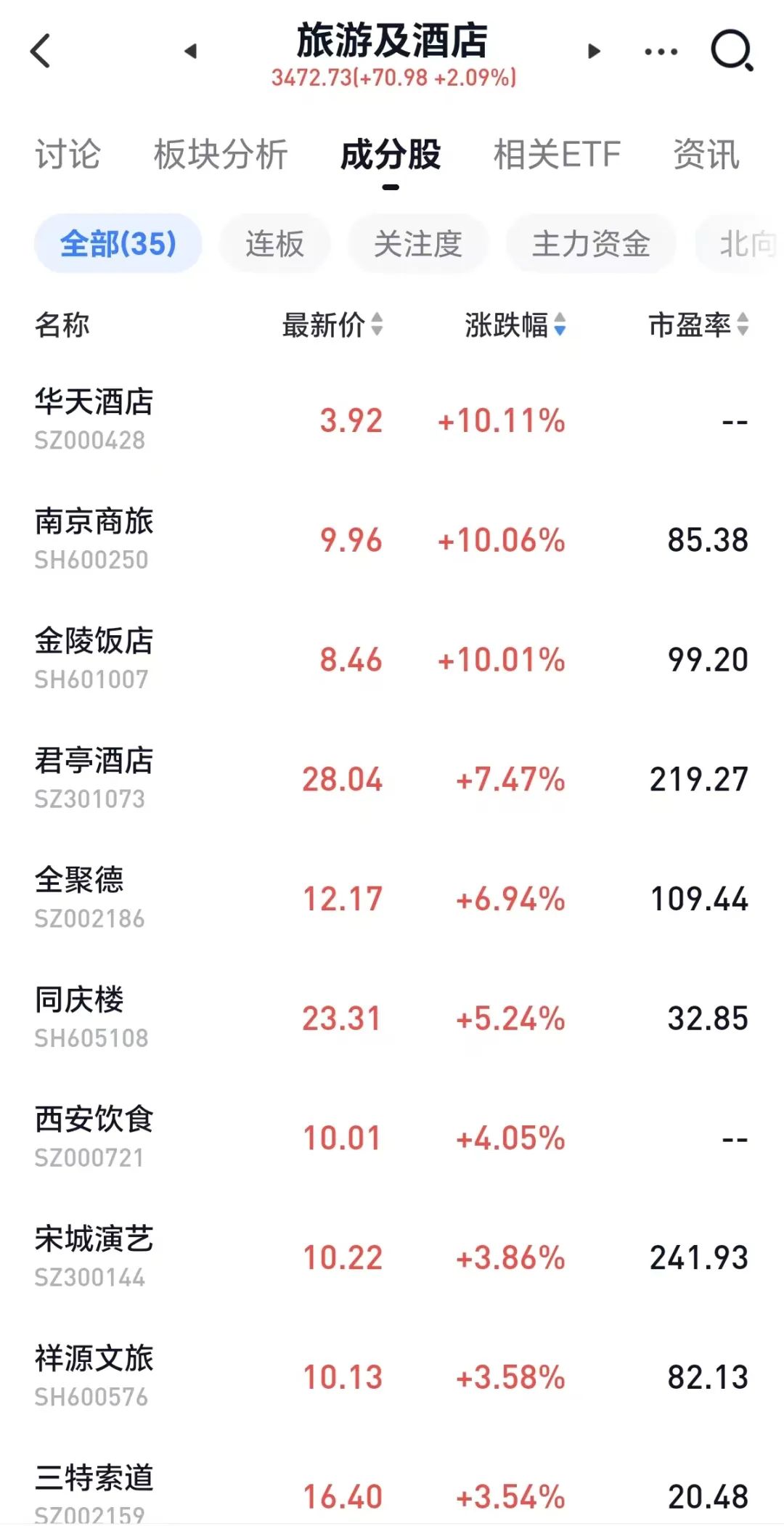Switch to the previous sector with left triangle
Screen dimensions: 784x1526
click(191, 51)
